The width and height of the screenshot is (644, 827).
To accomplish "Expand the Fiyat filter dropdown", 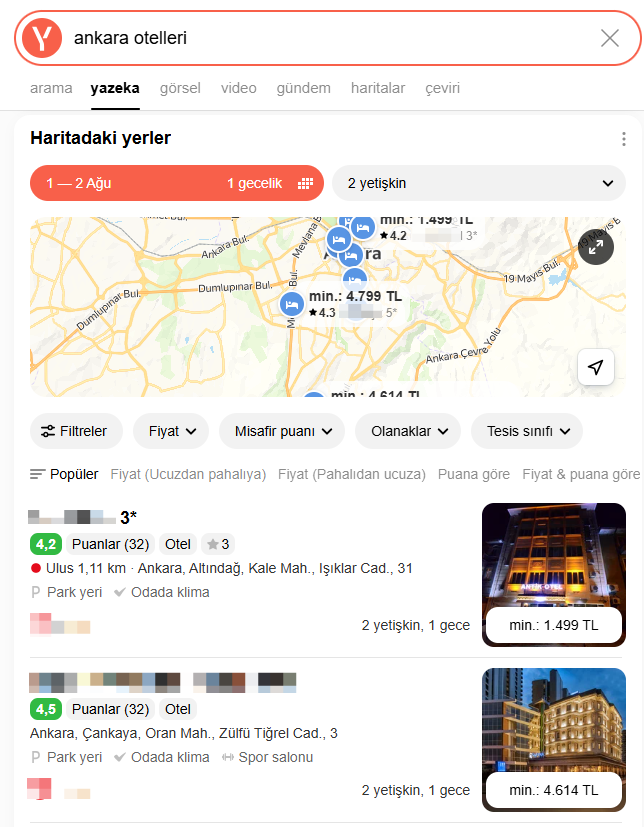I will coord(171,431).
